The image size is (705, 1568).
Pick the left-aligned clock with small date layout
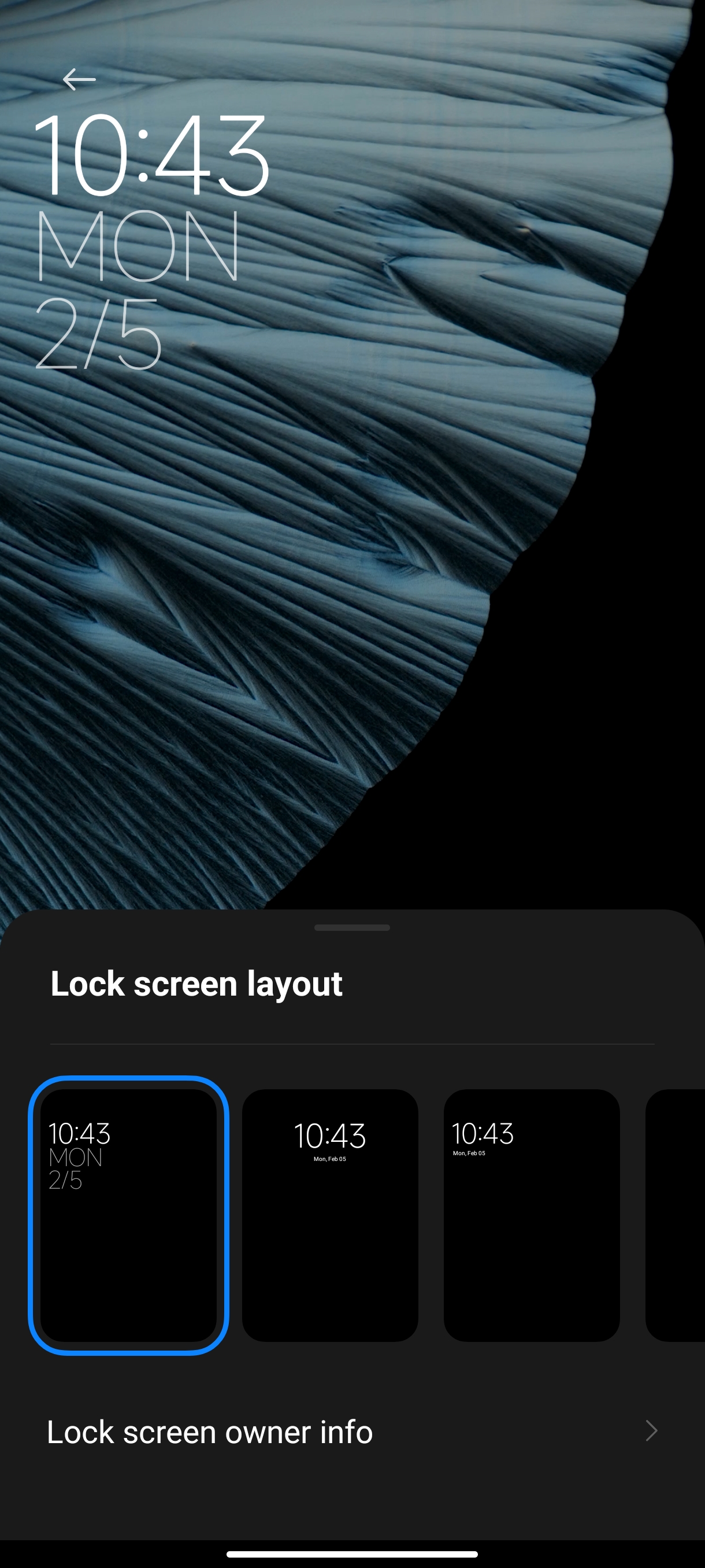[x=532, y=1215]
